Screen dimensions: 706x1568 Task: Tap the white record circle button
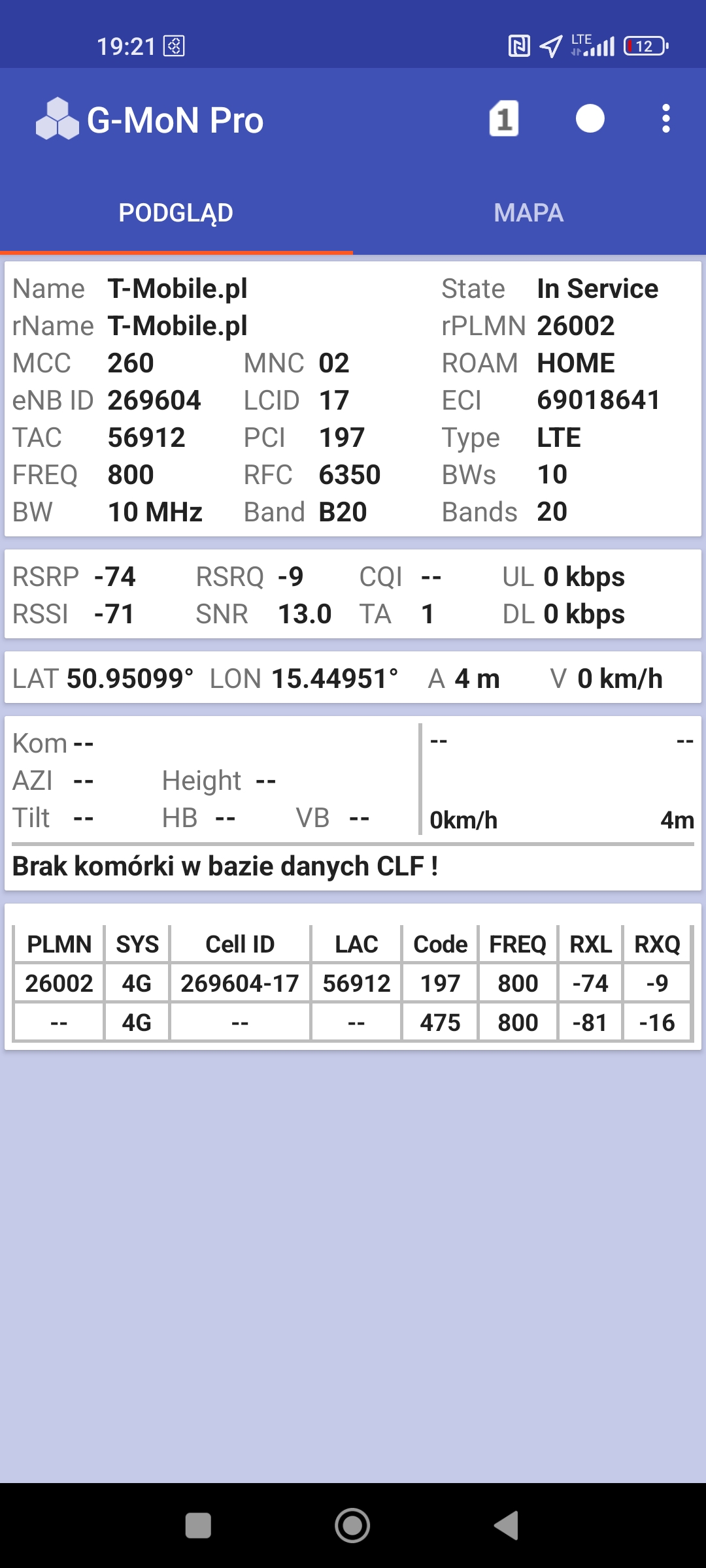(590, 119)
